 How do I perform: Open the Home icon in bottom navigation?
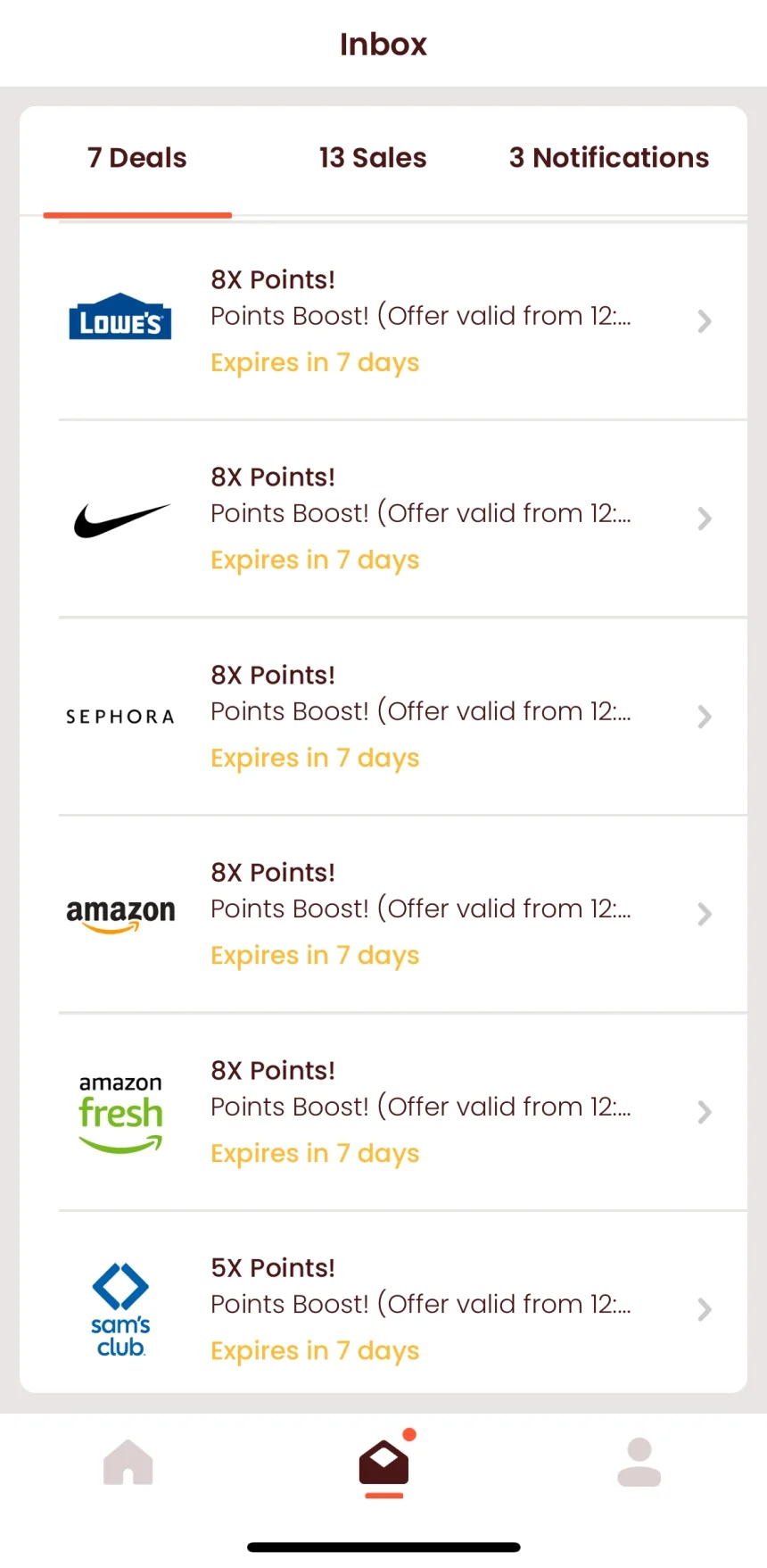tap(128, 1462)
